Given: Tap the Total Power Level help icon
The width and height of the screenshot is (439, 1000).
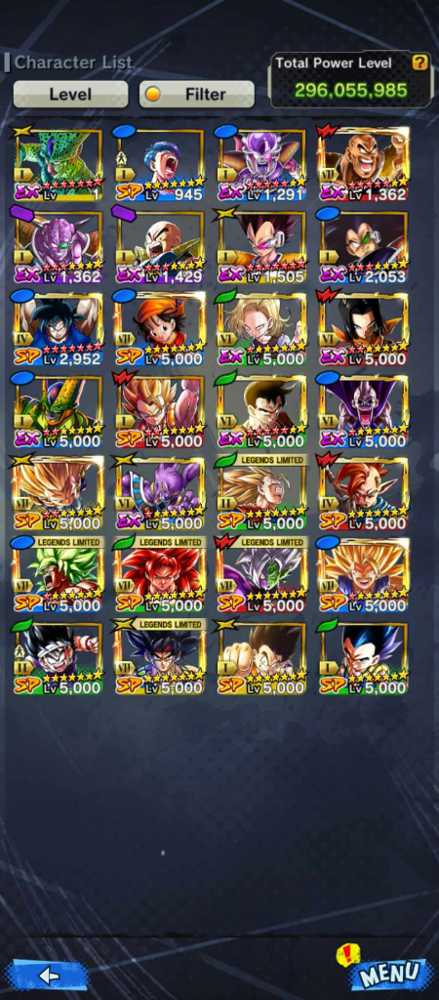Looking at the screenshot, I should [x=419, y=62].
